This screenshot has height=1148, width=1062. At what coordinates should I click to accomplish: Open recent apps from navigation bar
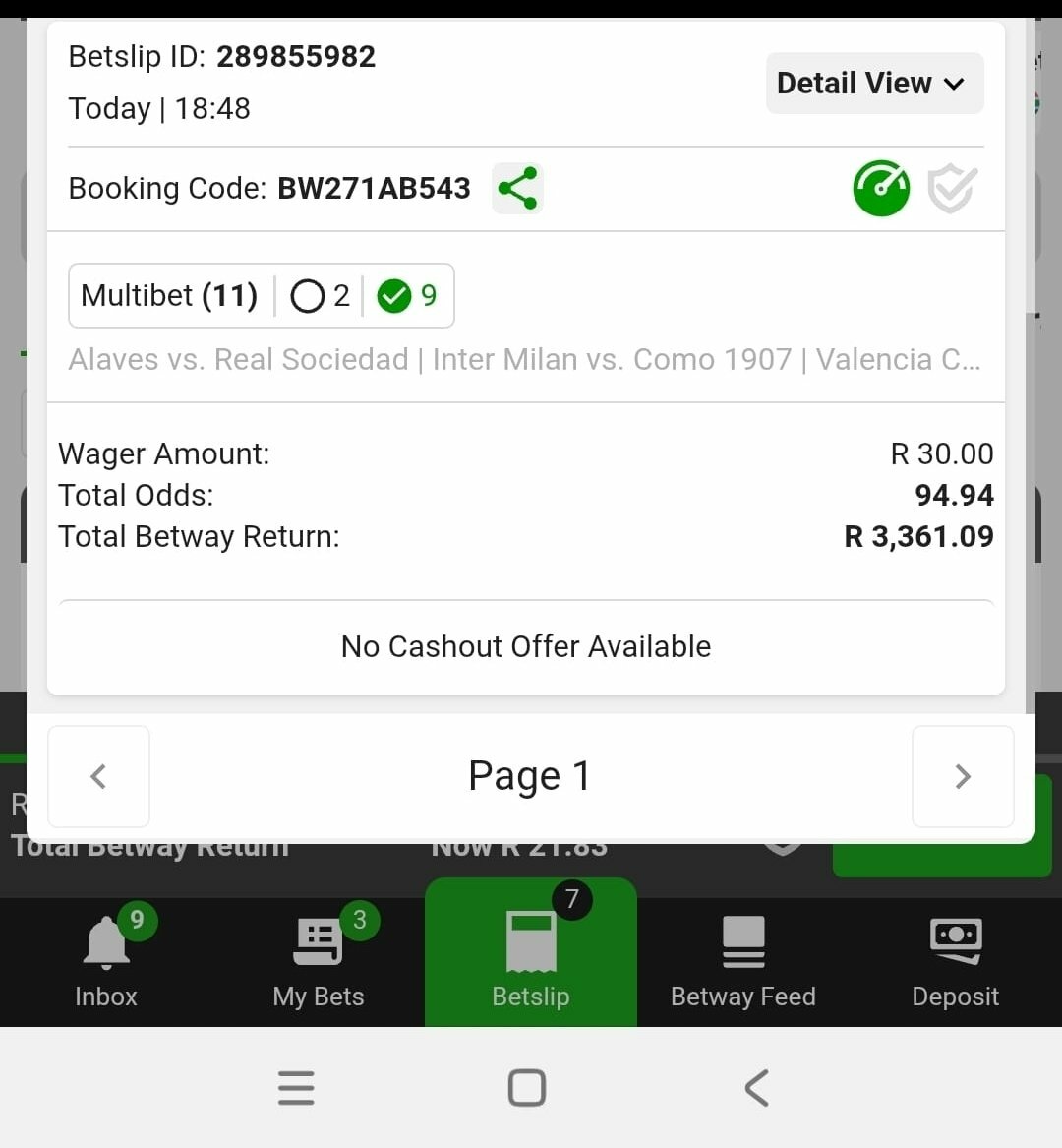(x=296, y=1088)
